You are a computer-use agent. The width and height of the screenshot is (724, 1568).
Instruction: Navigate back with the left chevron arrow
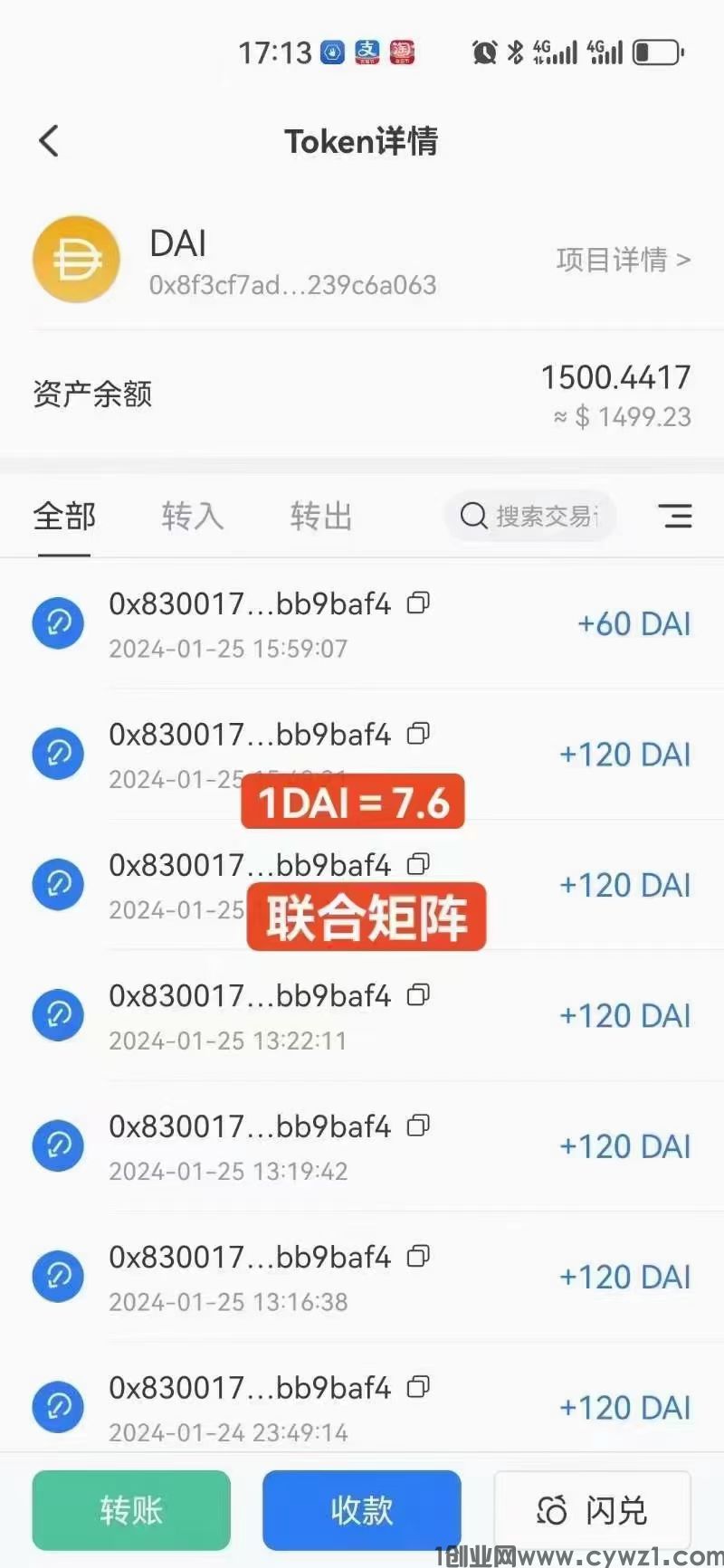tap(49, 140)
